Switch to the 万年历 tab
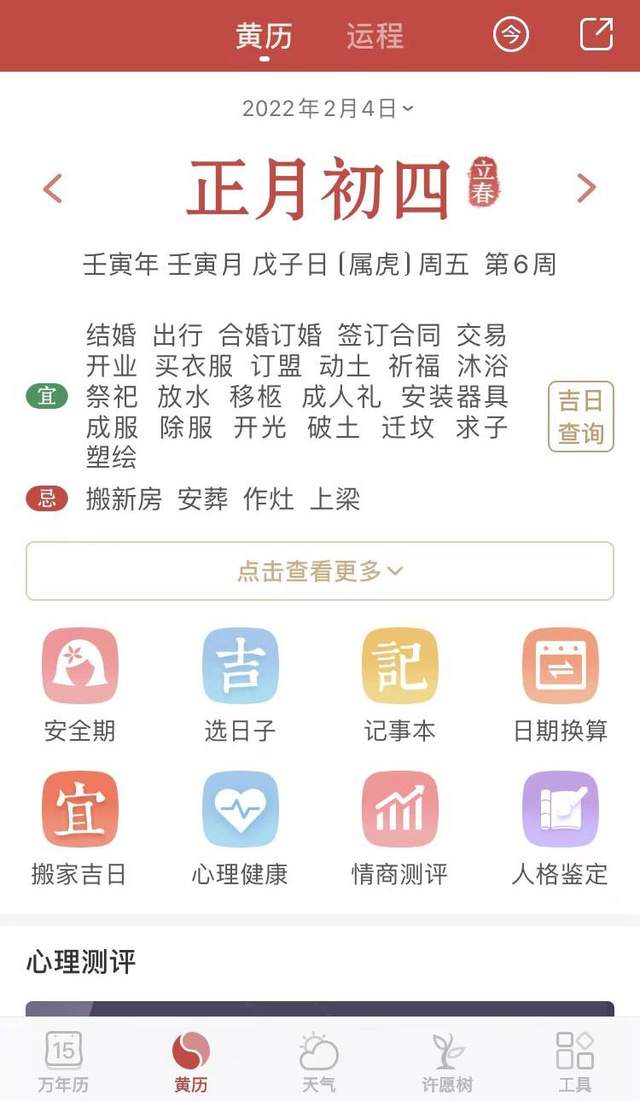 pos(64,1061)
